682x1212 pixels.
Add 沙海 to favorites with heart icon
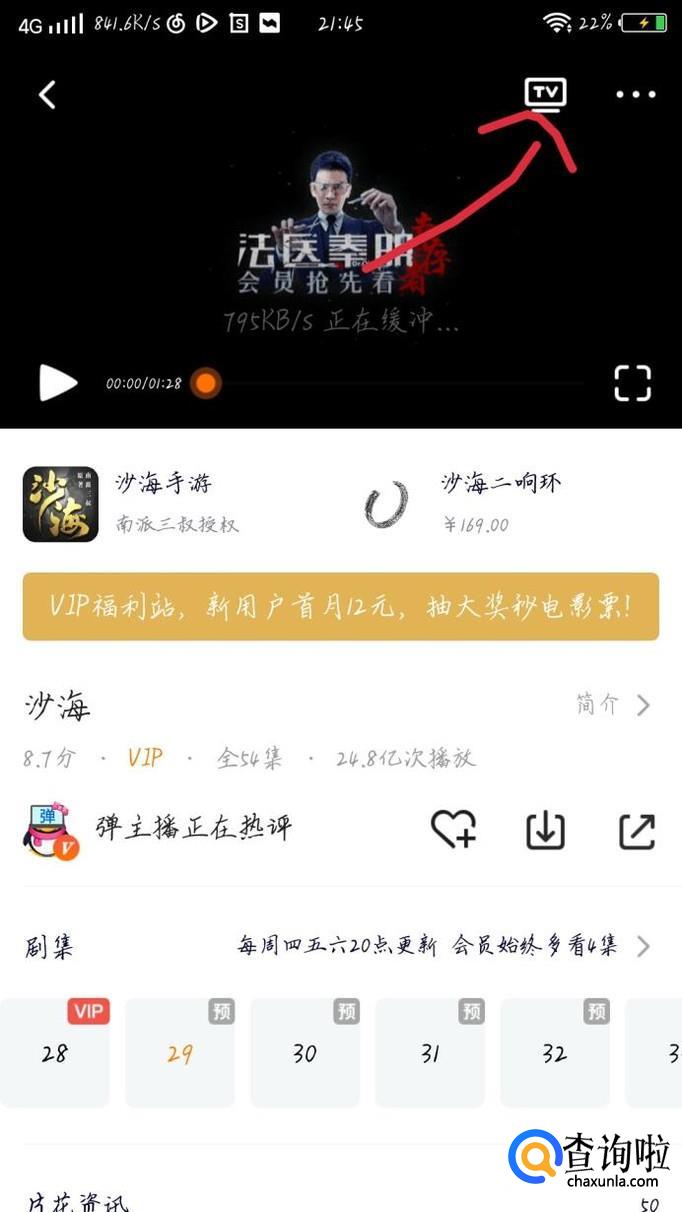453,830
